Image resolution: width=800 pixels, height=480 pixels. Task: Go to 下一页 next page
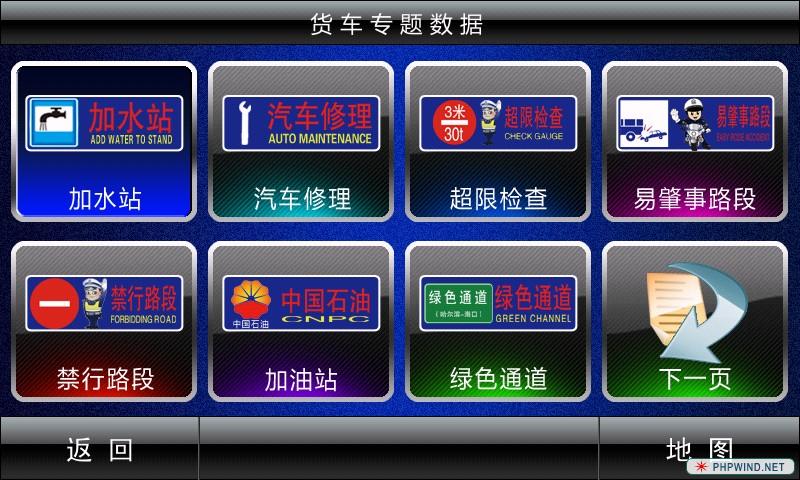click(x=694, y=322)
